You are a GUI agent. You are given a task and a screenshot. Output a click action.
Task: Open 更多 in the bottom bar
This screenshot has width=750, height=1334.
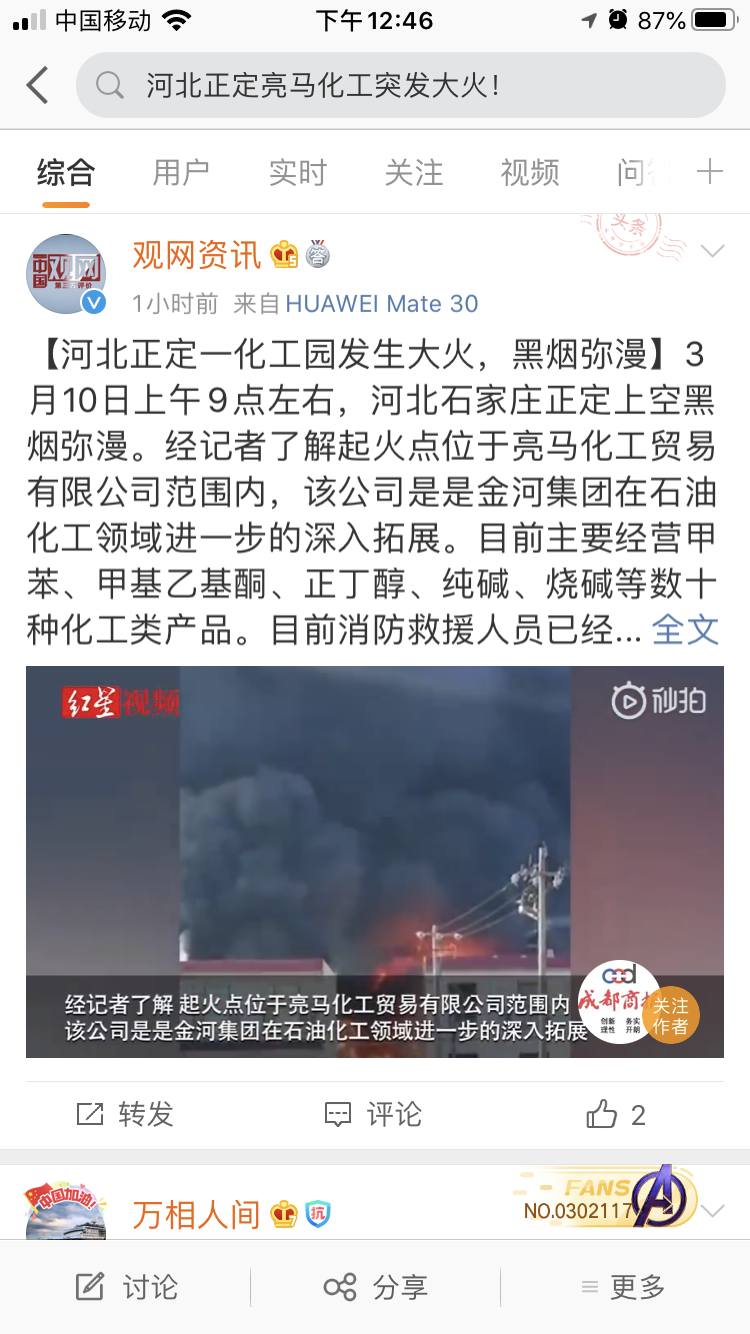(x=623, y=1286)
